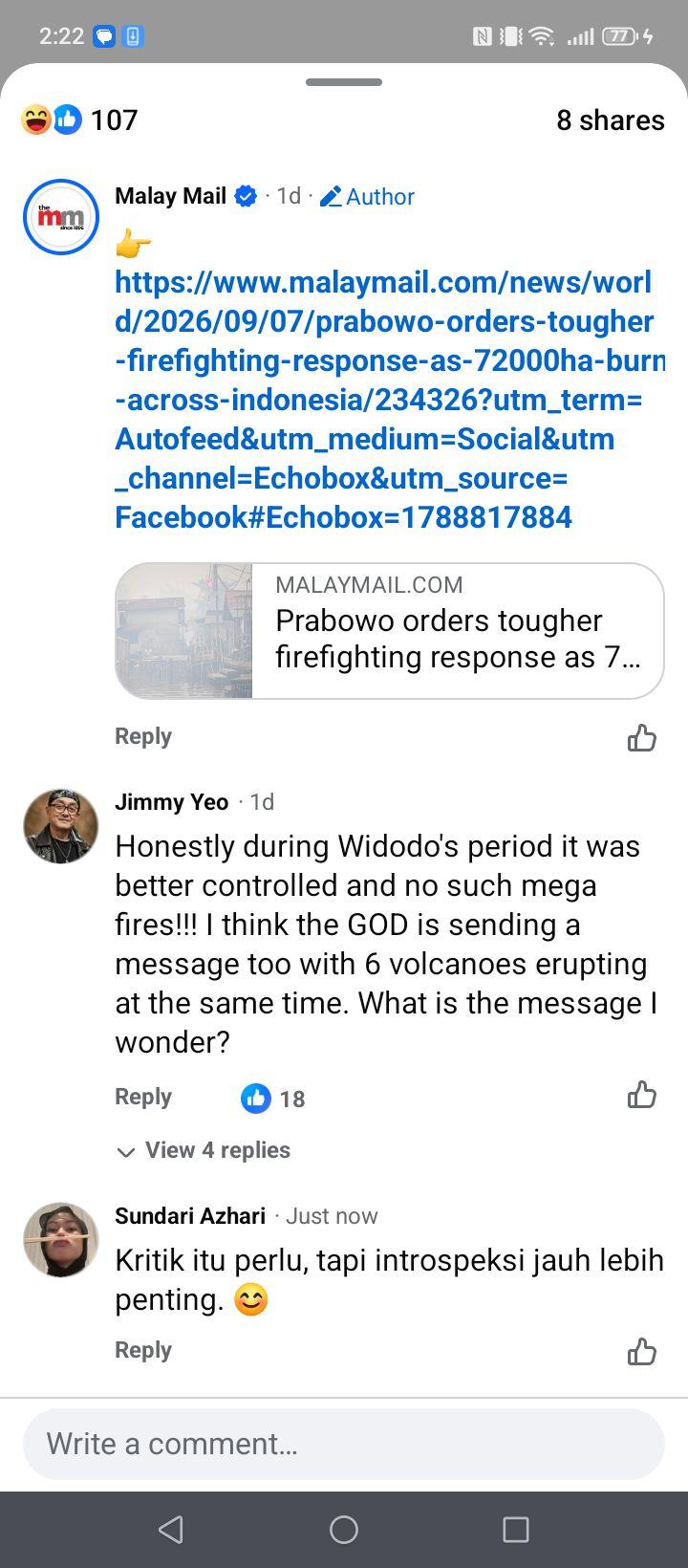Go to the system home screen

pos(344,1530)
